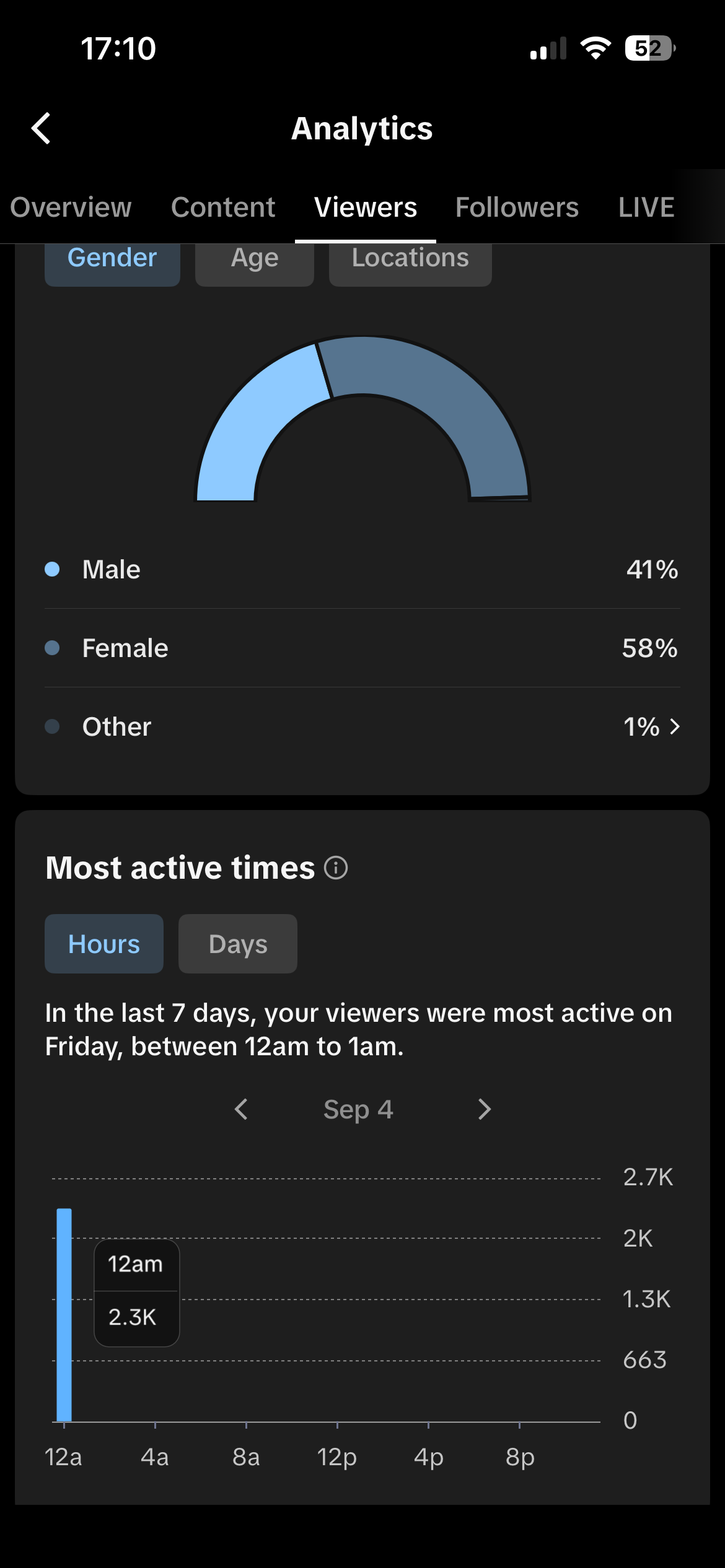Go back from Analytics

pos(41,129)
